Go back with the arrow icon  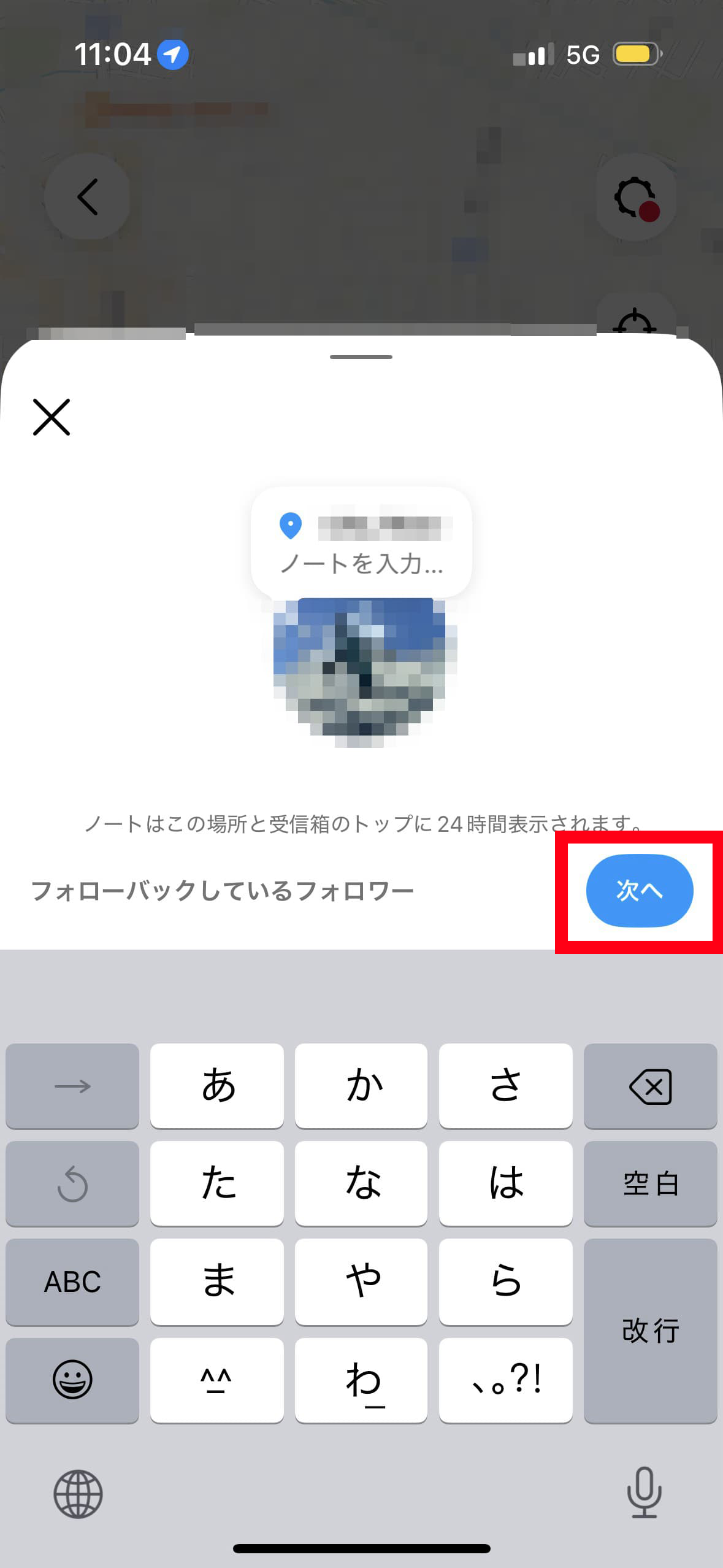click(87, 197)
